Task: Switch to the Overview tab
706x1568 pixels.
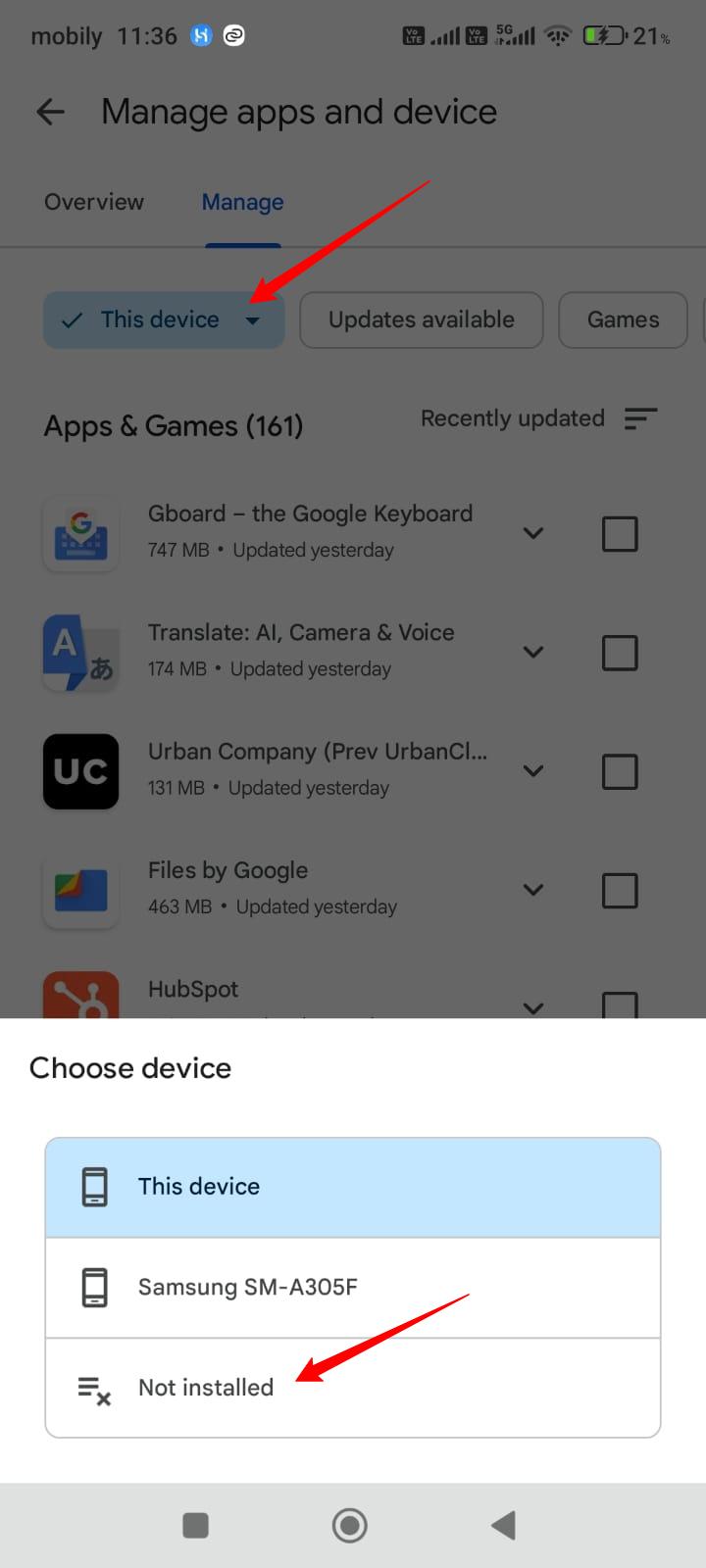Action: pyautogui.click(x=93, y=202)
